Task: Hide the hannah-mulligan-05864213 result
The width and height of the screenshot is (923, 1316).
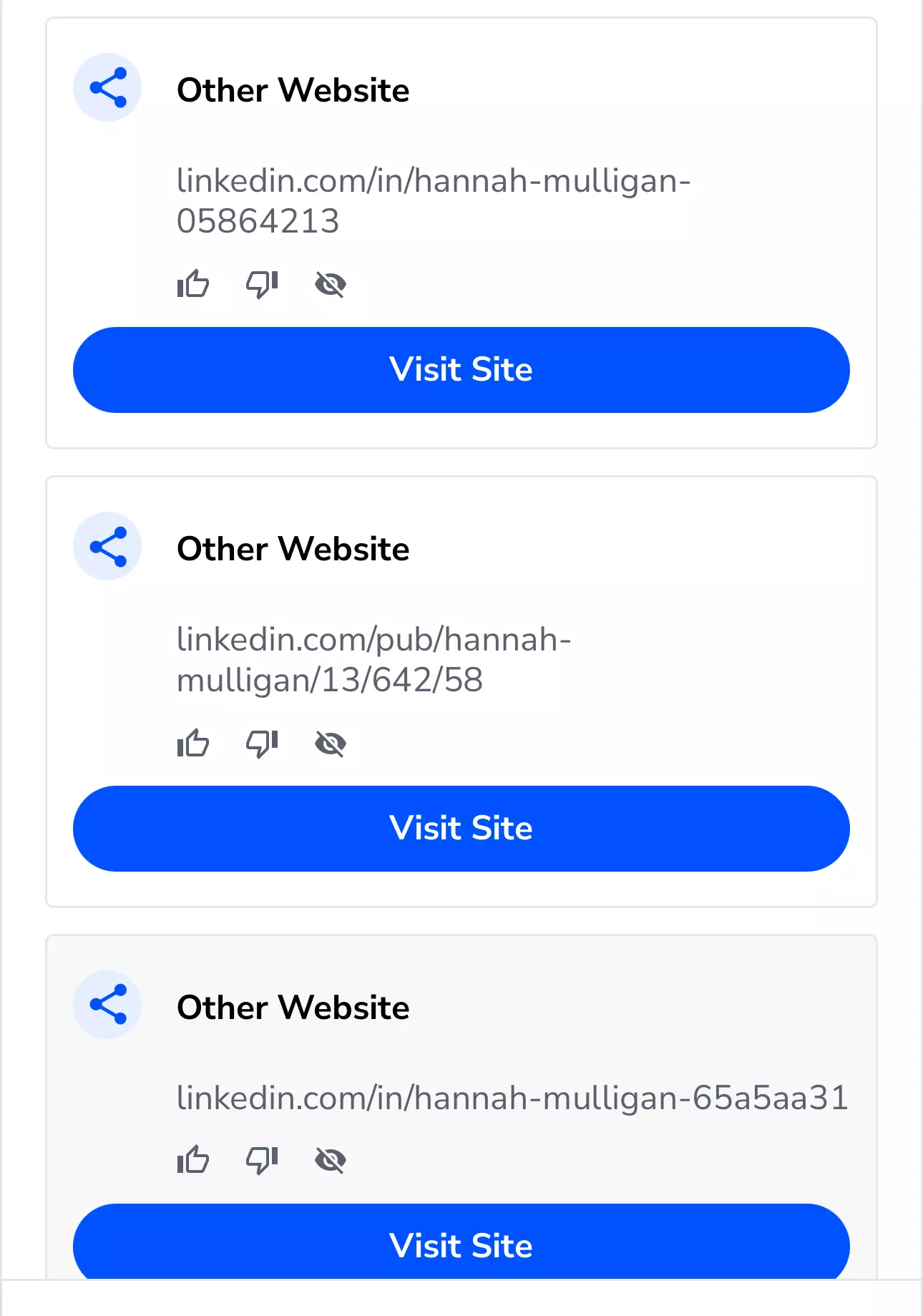Action: tap(331, 285)
